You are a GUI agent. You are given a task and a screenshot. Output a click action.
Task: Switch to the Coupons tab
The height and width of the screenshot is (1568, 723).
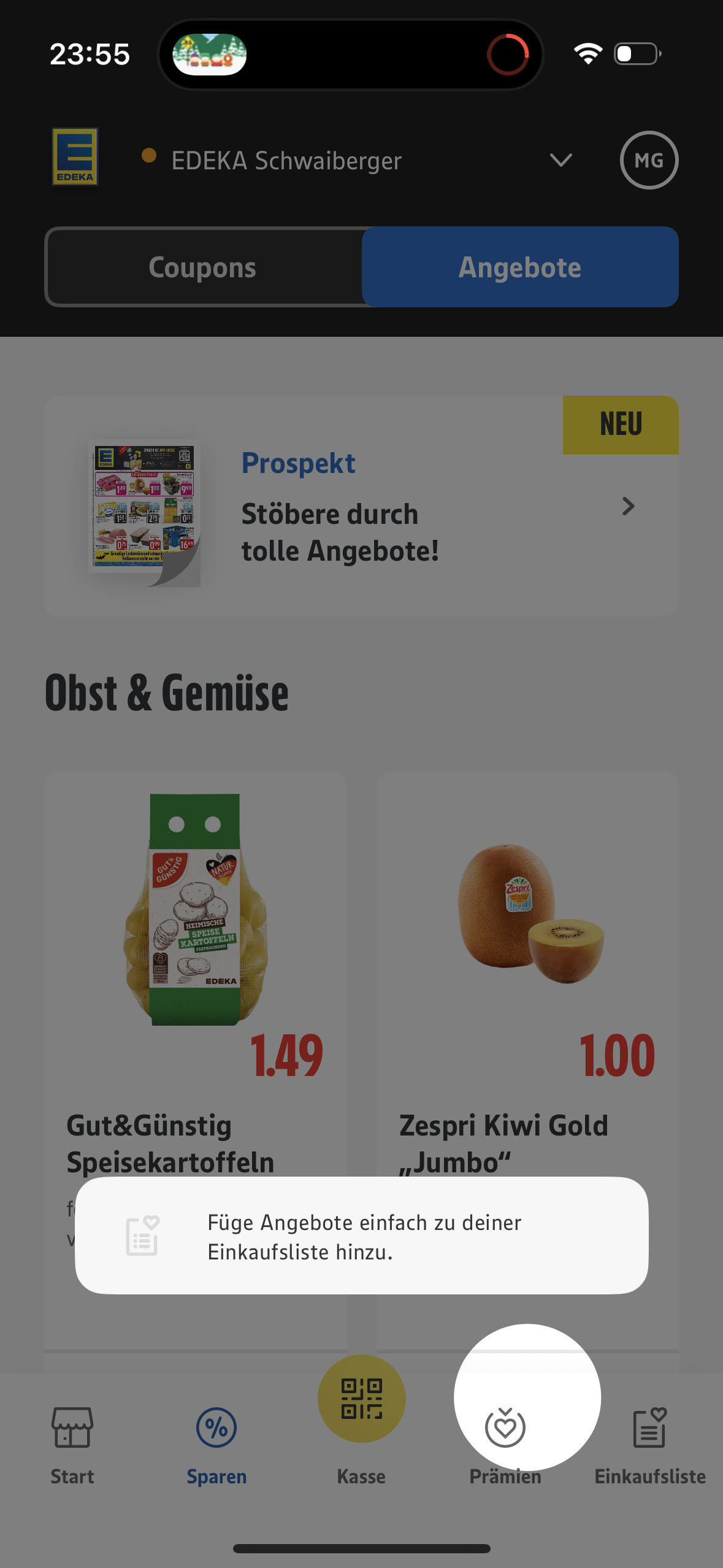click(202, 267)
